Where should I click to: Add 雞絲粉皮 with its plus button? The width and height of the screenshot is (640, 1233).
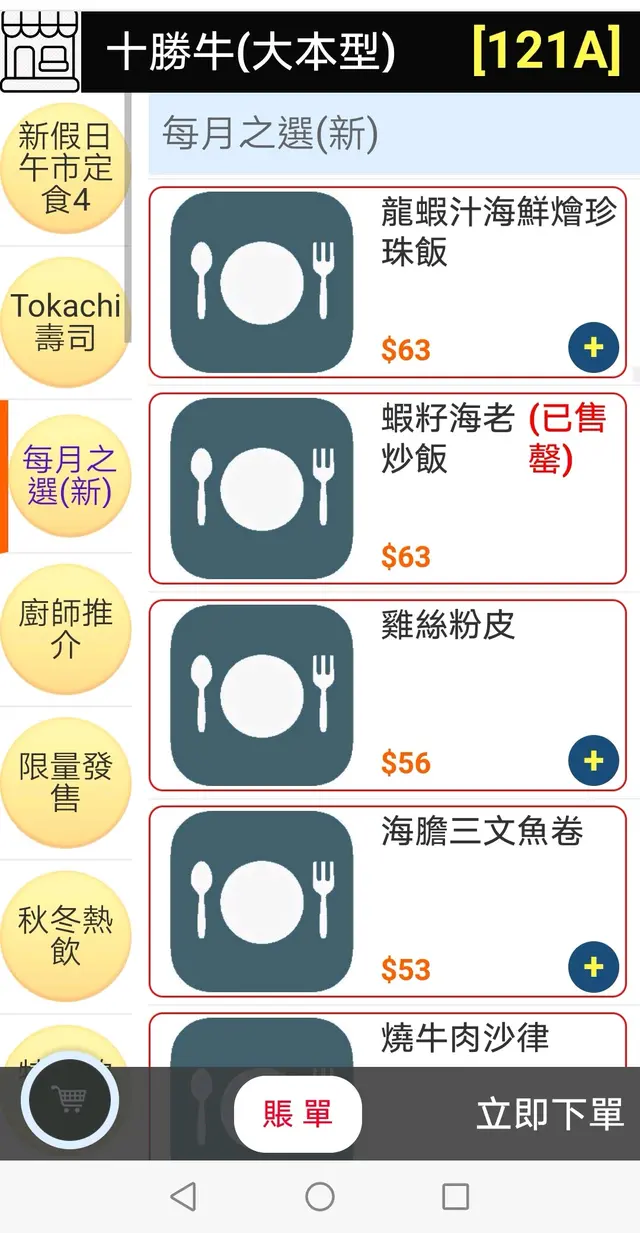[x=593, y=761]
